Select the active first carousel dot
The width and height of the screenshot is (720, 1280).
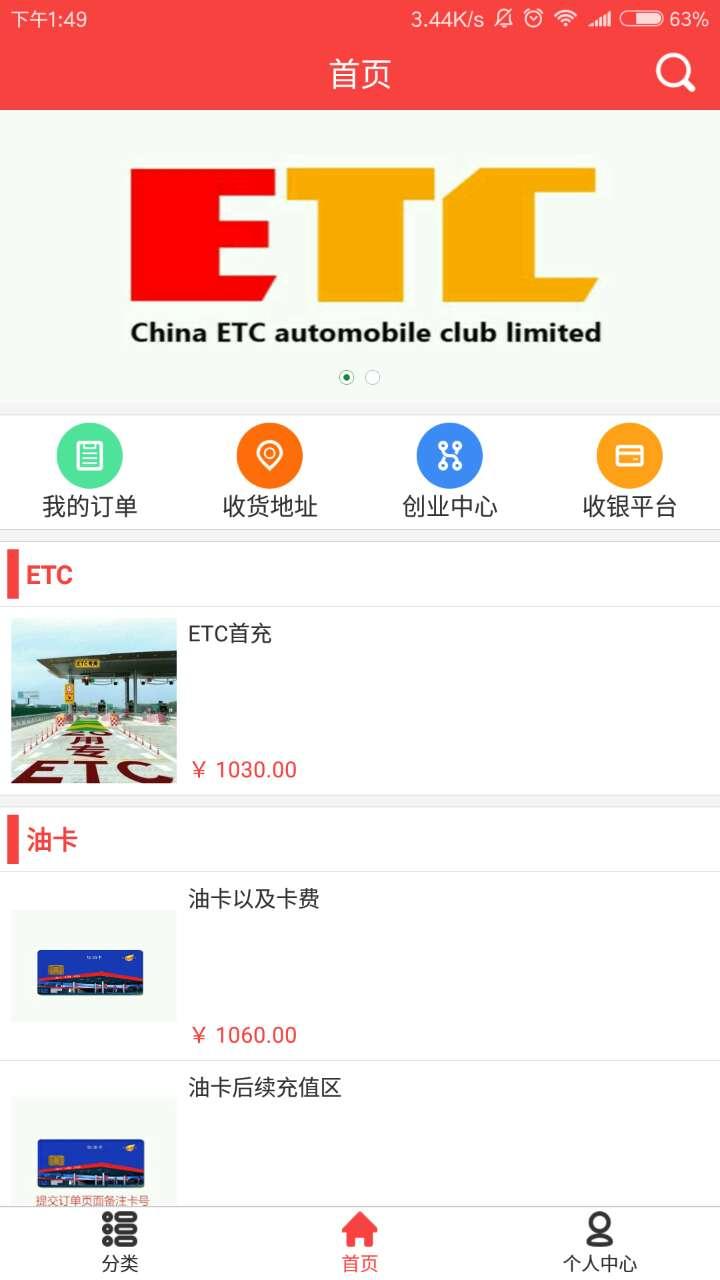pos(347,377)
